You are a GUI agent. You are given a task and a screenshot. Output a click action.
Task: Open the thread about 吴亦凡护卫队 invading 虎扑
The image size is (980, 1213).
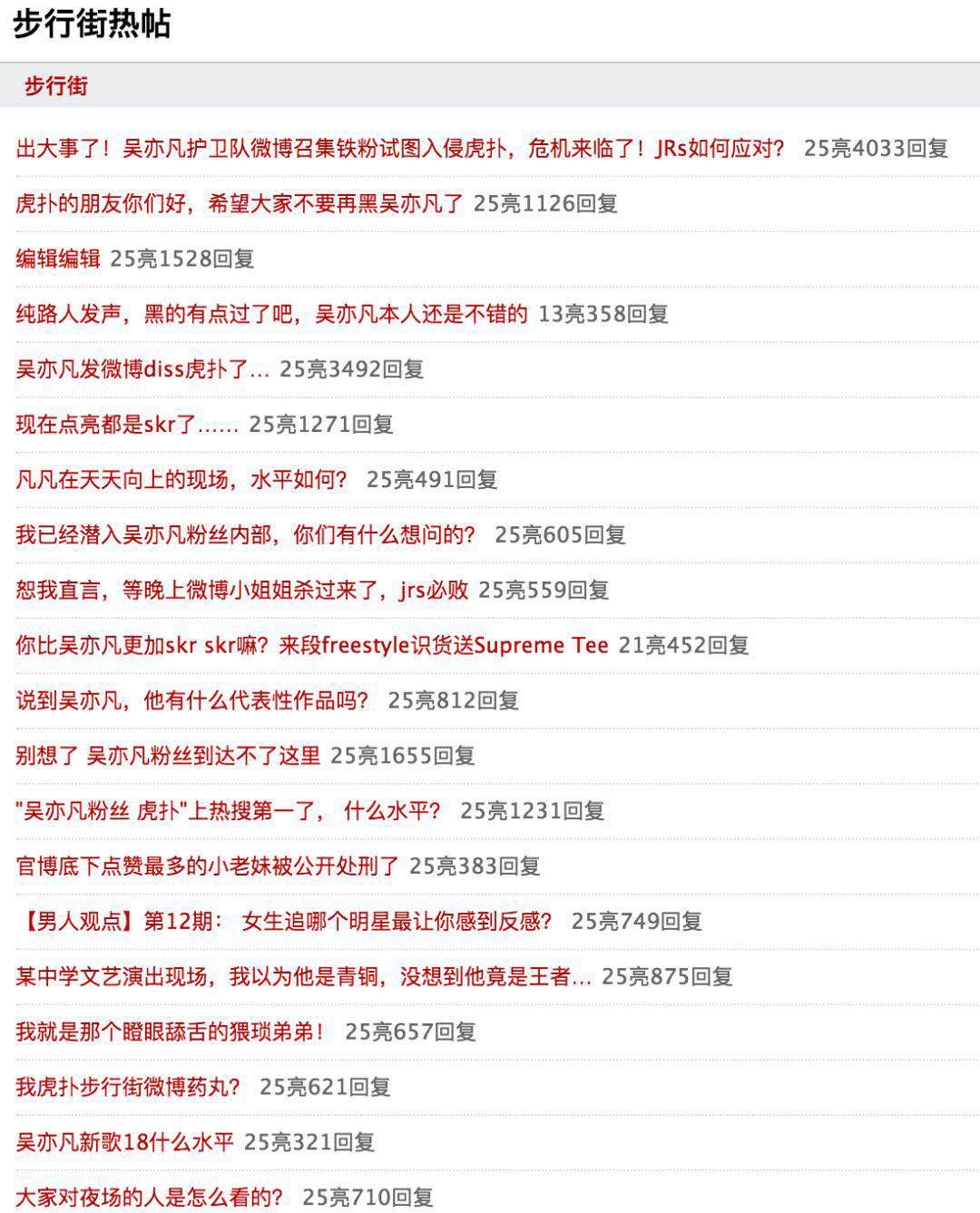coord(399,148)
